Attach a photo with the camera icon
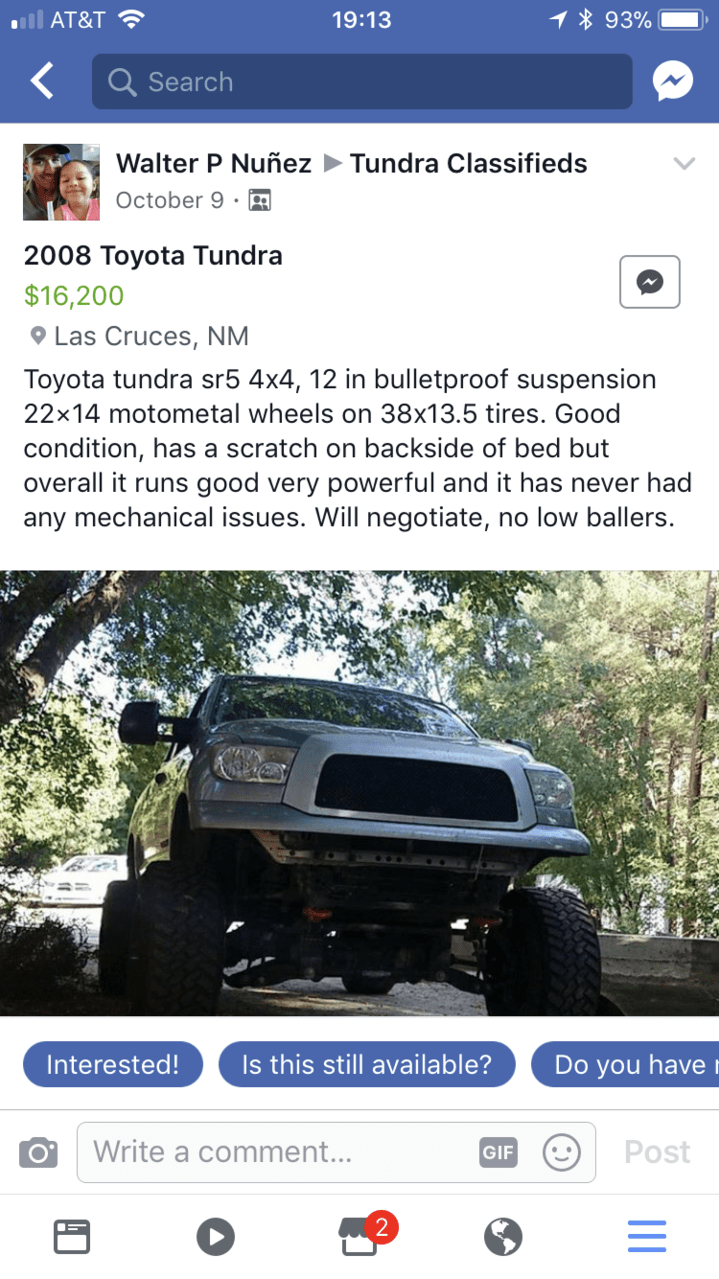719x1279 pixels. click(x=38, y=1152)
